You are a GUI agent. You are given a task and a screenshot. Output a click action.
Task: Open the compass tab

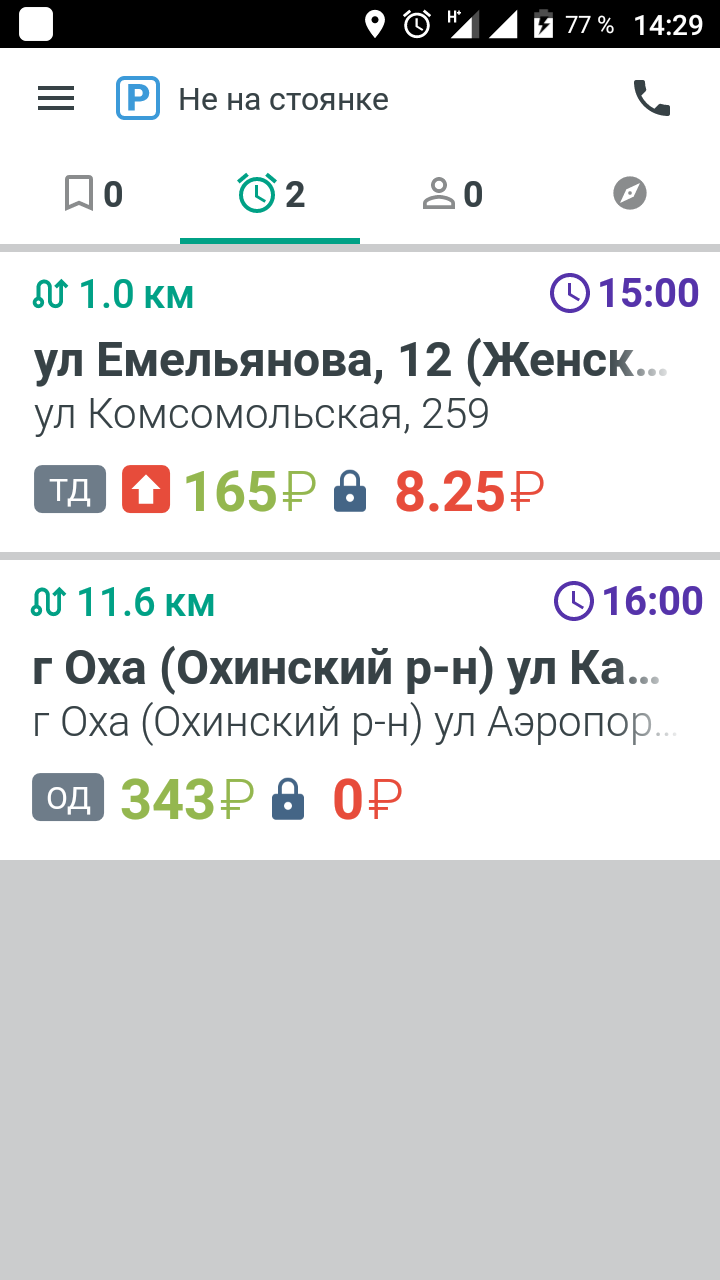pyautogui.click(x=630, y=193)
